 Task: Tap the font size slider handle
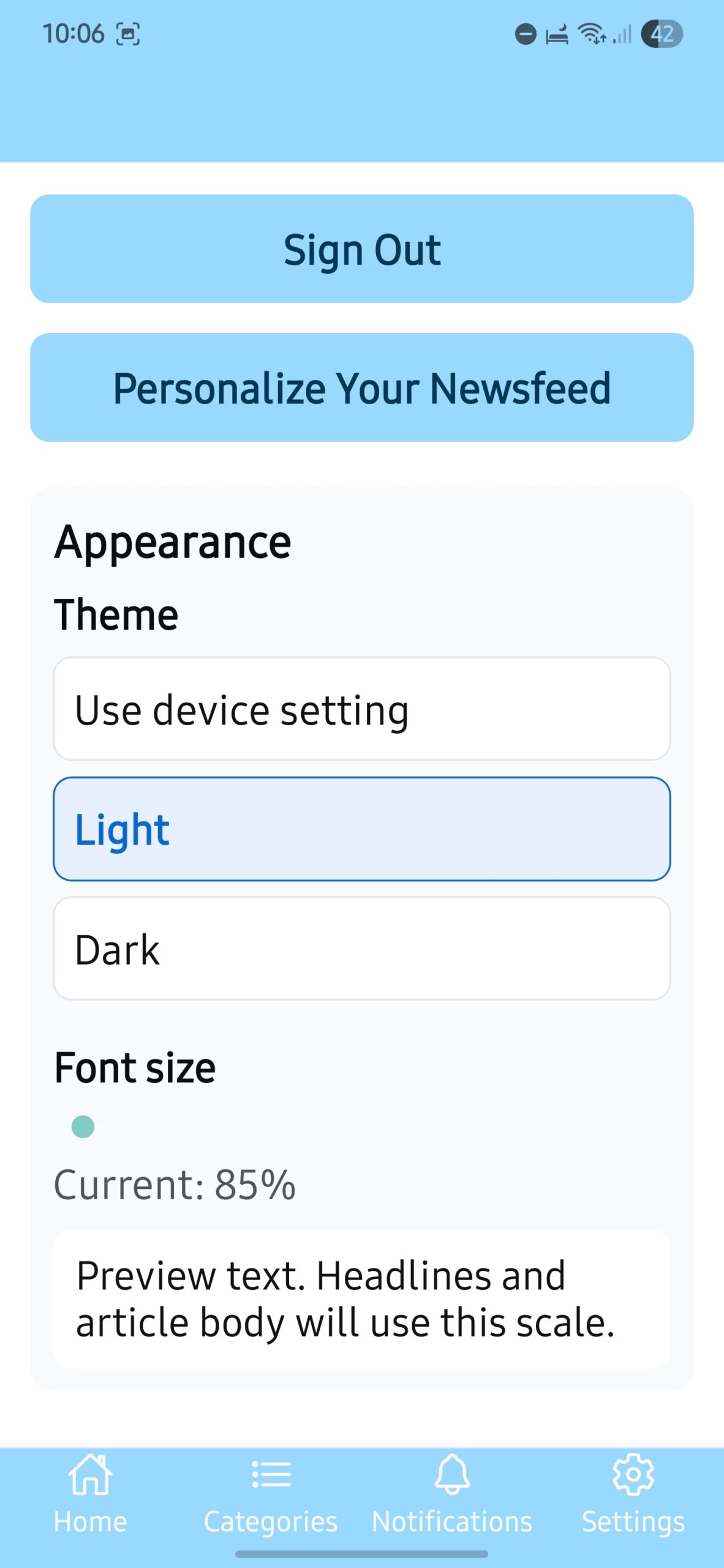83,1126
